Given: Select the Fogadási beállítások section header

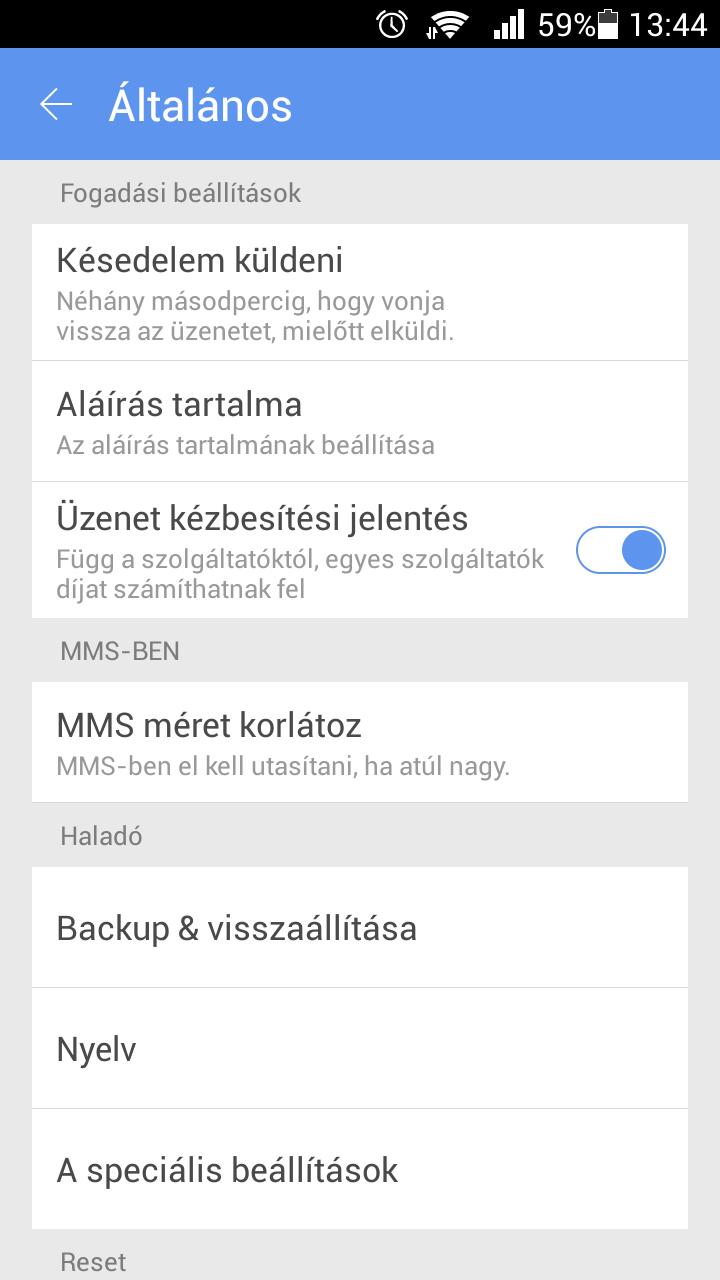Looking at the screenshot, I should tap(181, 192).
